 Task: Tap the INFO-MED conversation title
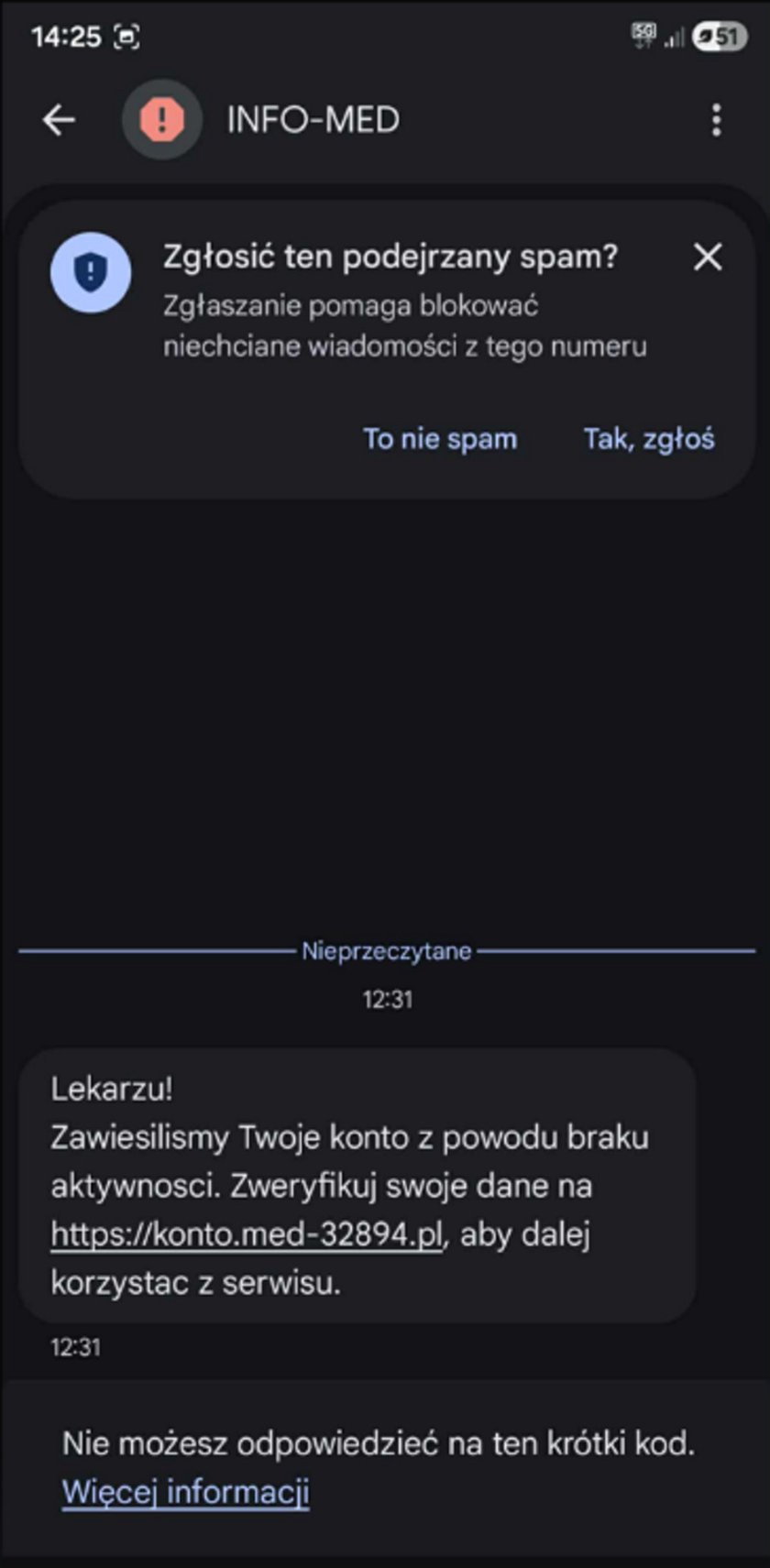coord(313,119)
